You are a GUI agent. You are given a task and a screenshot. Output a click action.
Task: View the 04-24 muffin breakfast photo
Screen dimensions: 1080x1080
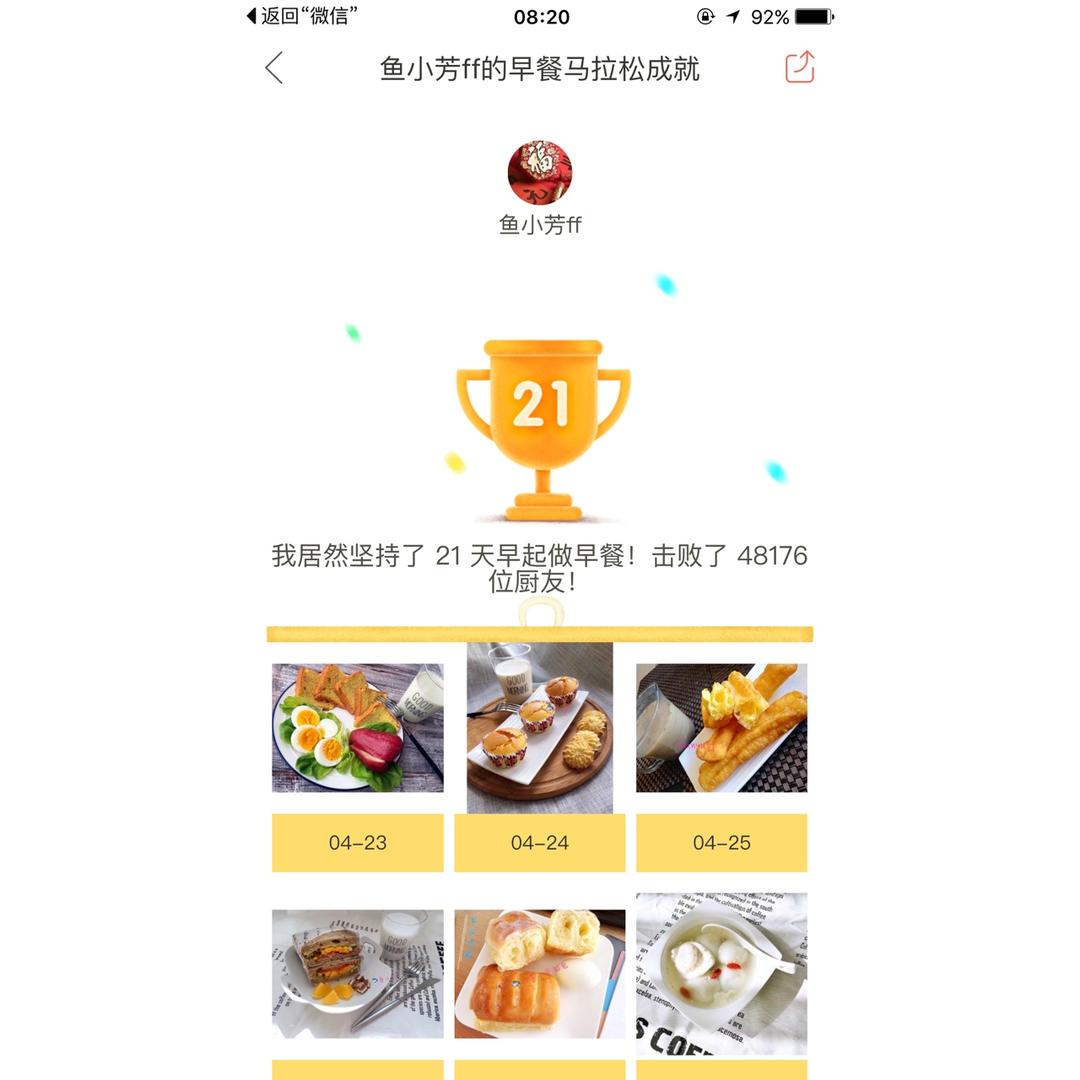540,728
